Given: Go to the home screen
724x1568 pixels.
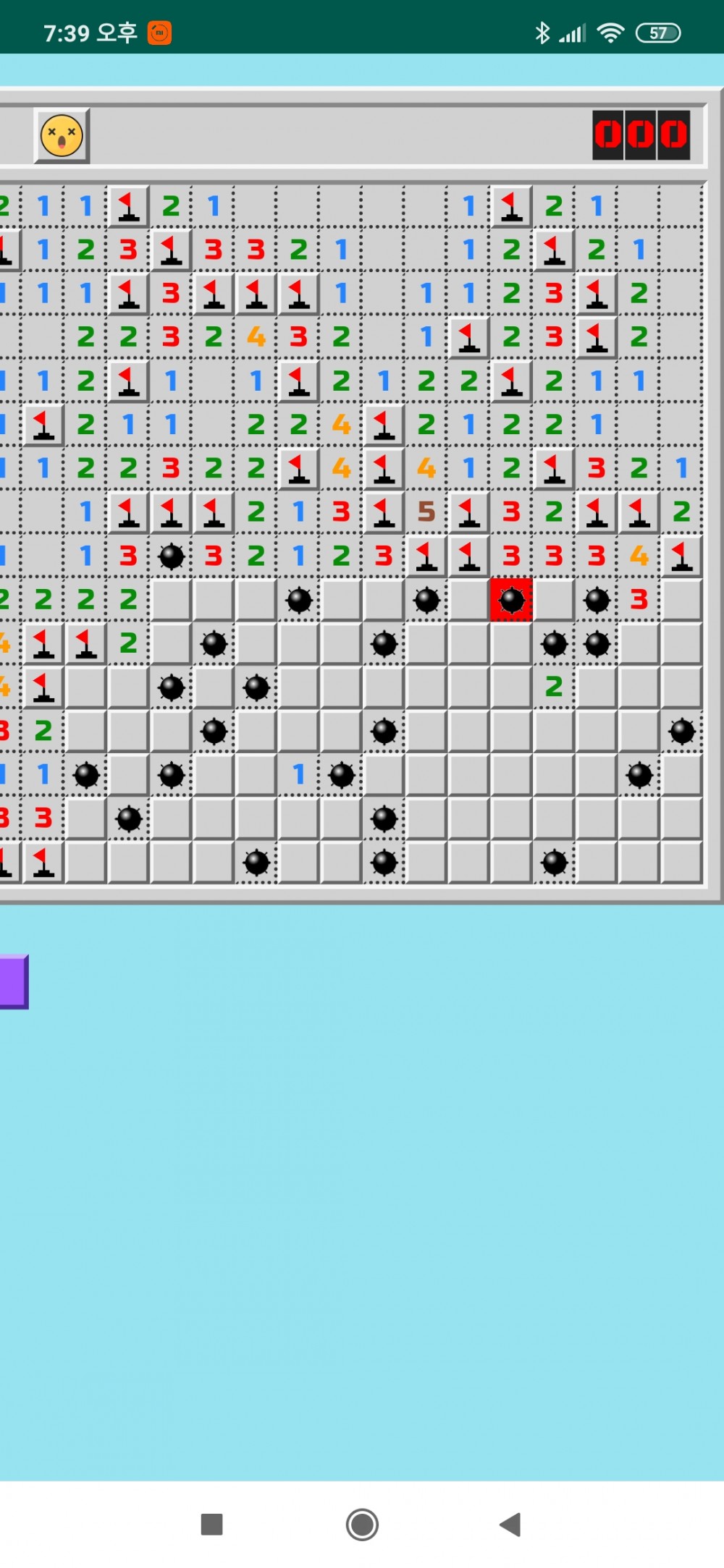Looking at the screenshot, I should tap(362, 1524).
